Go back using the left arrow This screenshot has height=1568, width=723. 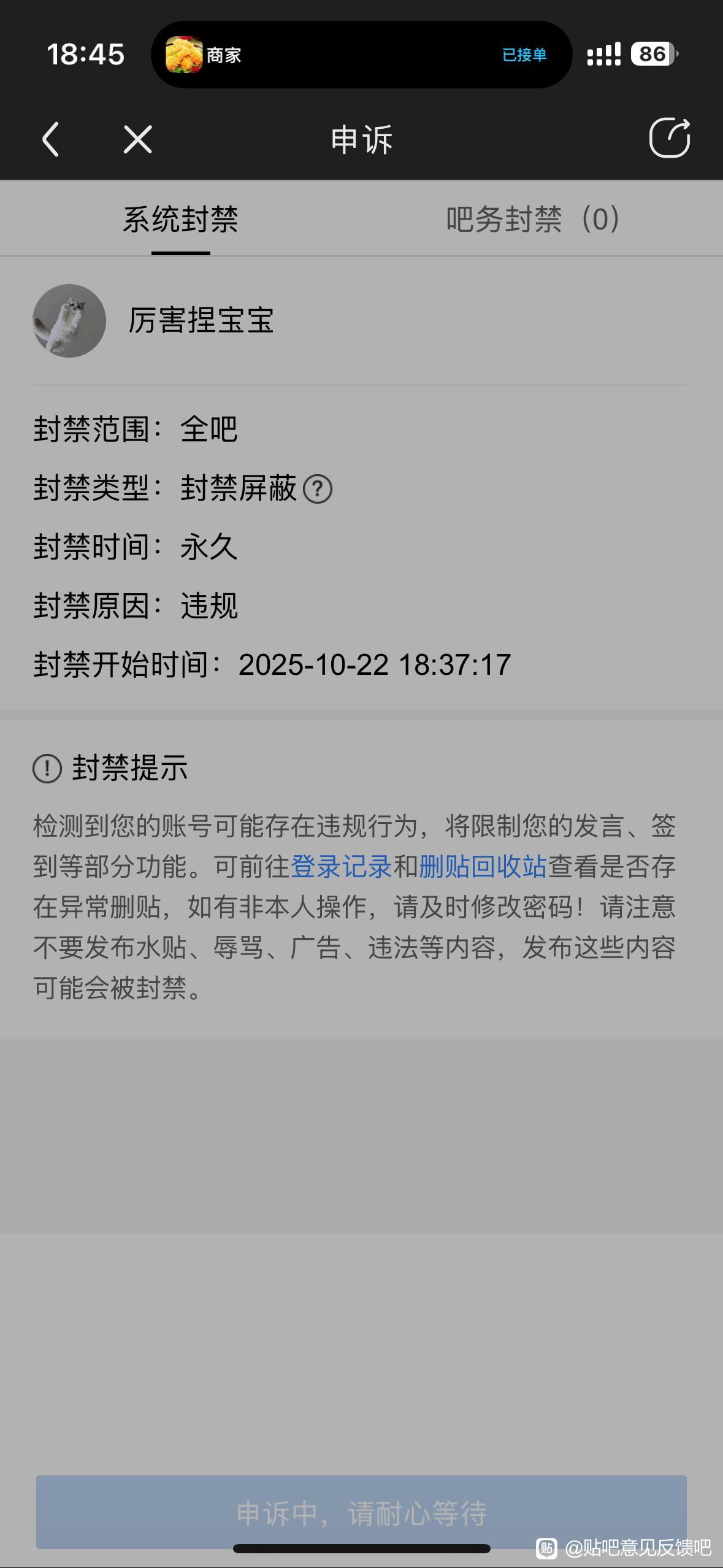tap(51, 139)
